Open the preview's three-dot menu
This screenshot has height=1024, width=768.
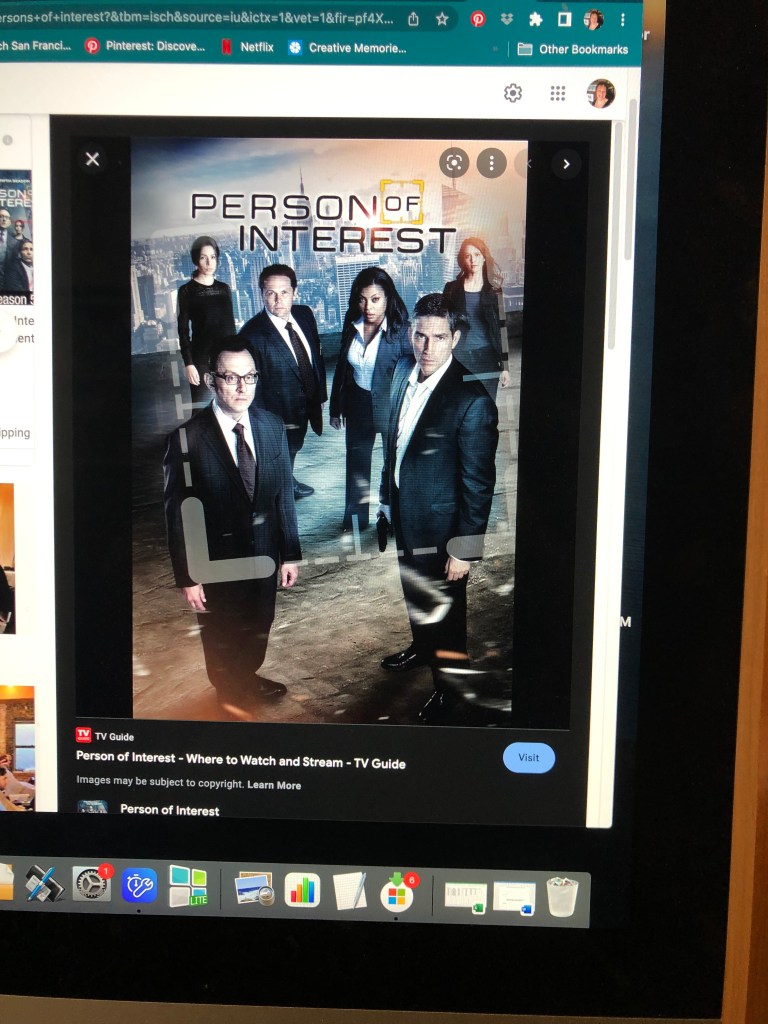[x=491, y=162]
